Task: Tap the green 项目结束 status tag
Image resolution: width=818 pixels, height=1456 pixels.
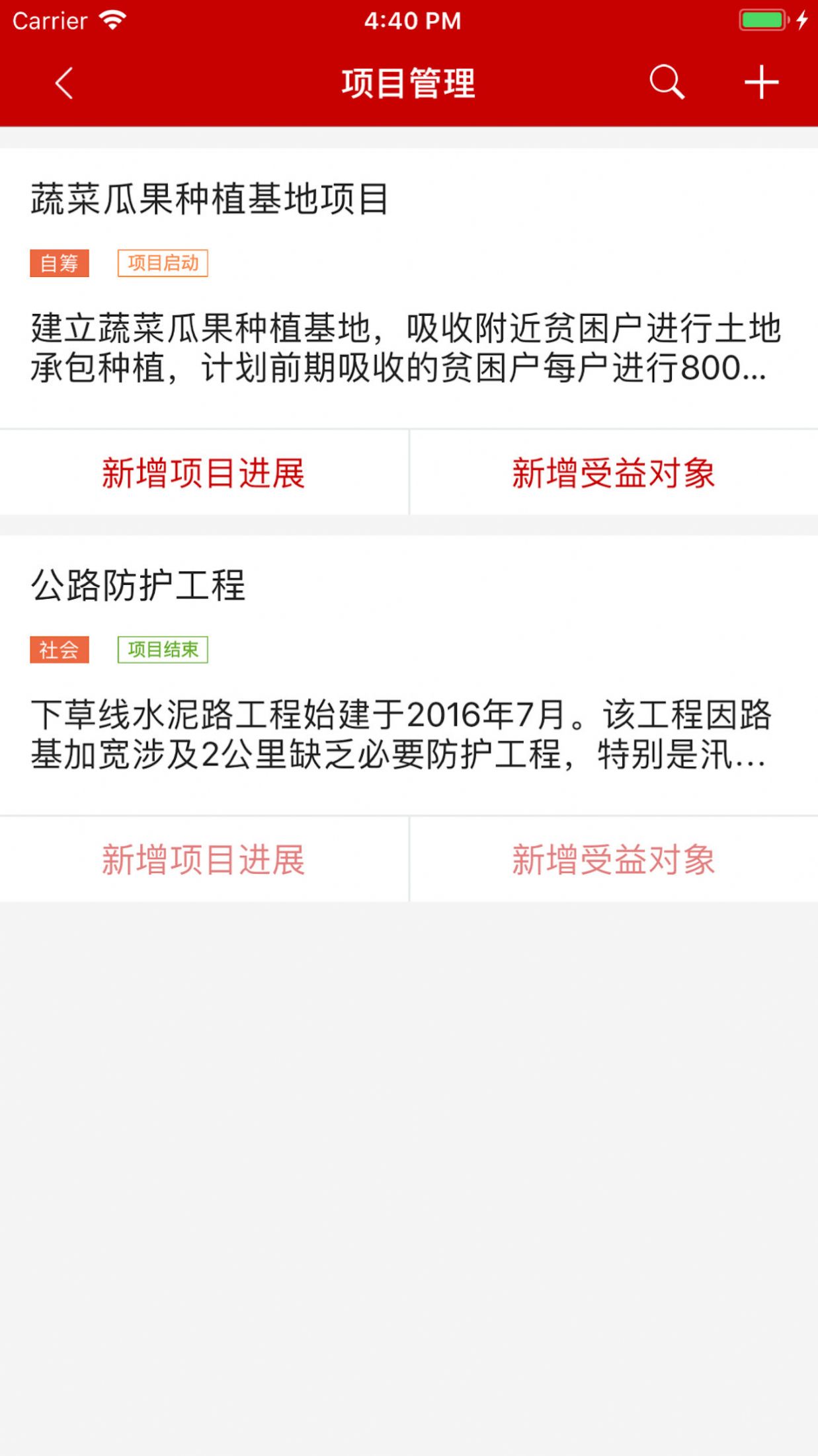Action: coord(163,650)
